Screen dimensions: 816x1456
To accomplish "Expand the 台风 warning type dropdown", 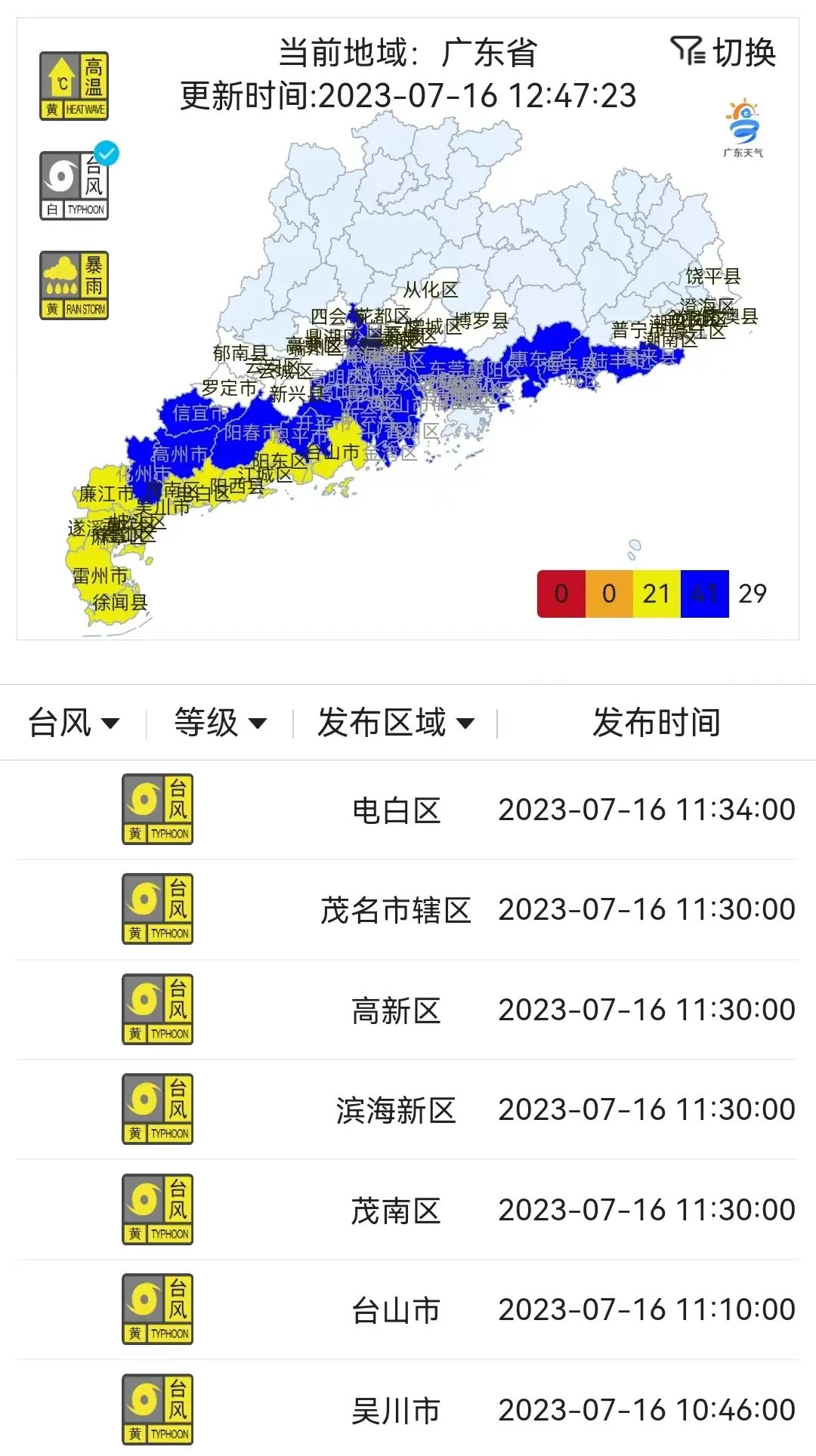I will coord(74,723).
